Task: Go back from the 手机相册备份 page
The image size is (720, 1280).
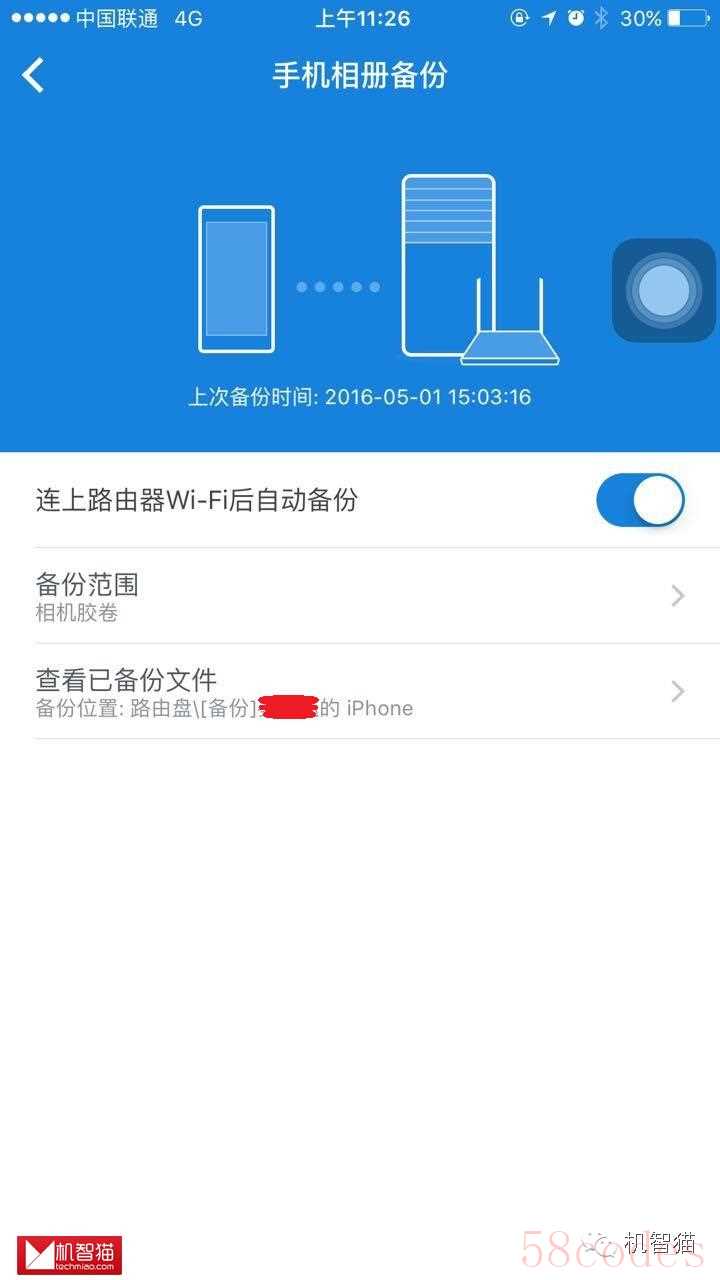Action: point(34,75)
